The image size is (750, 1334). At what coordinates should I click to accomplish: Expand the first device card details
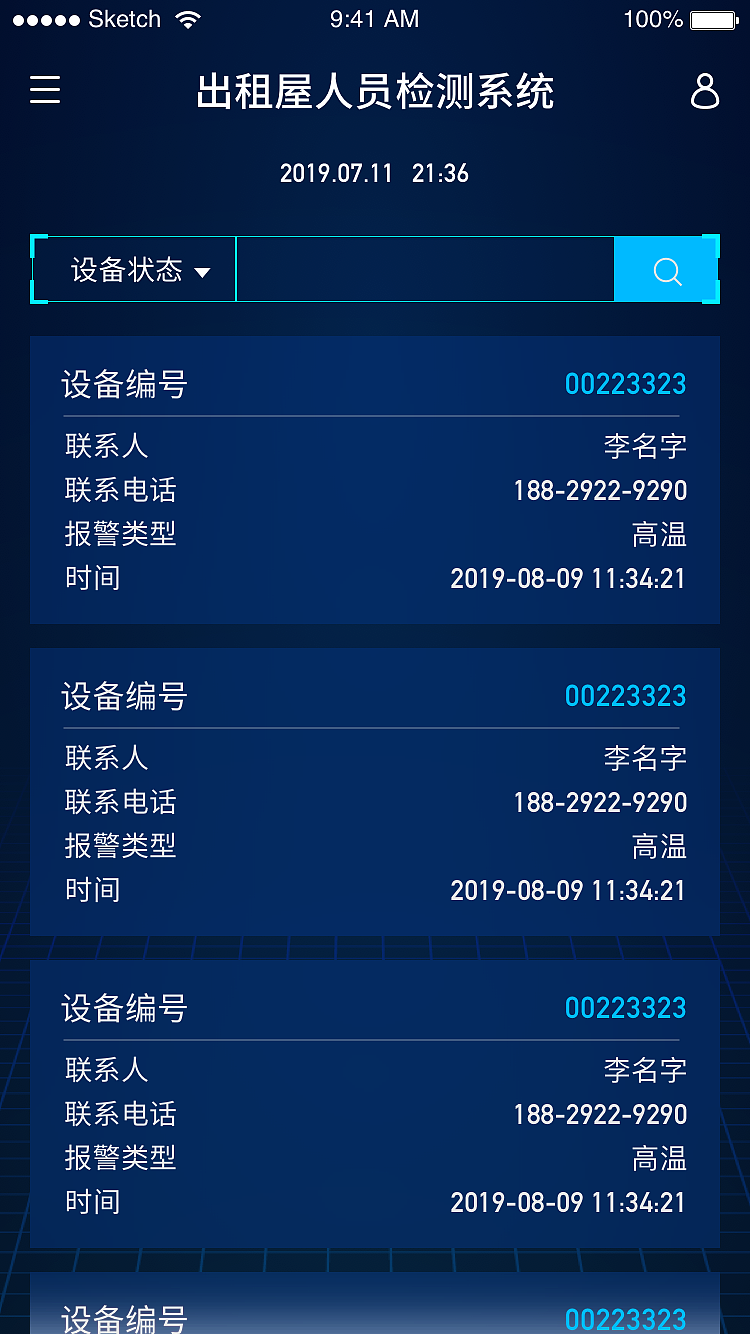[375, 480]
